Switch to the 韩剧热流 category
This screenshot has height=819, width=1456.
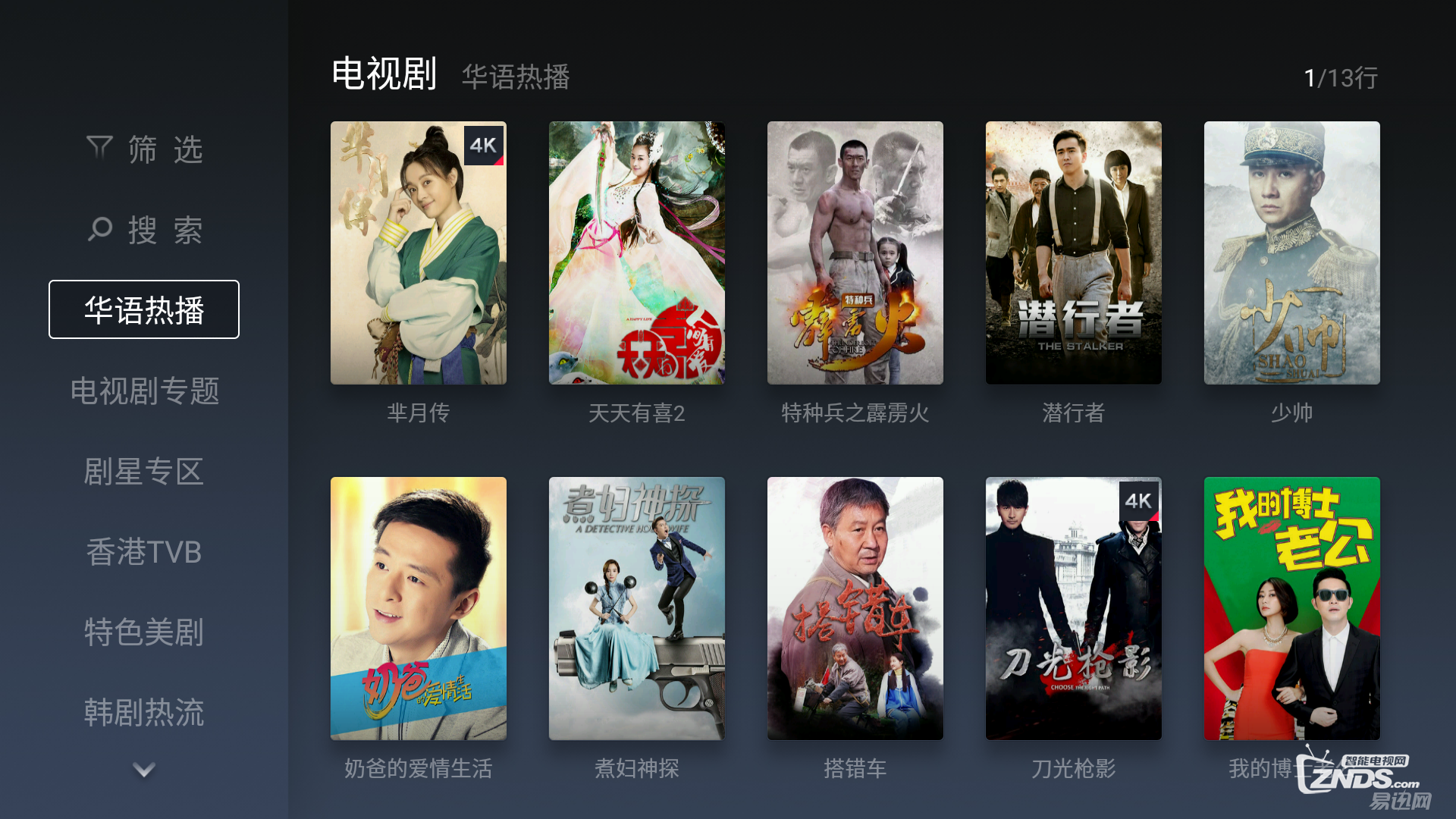point(144,713)
